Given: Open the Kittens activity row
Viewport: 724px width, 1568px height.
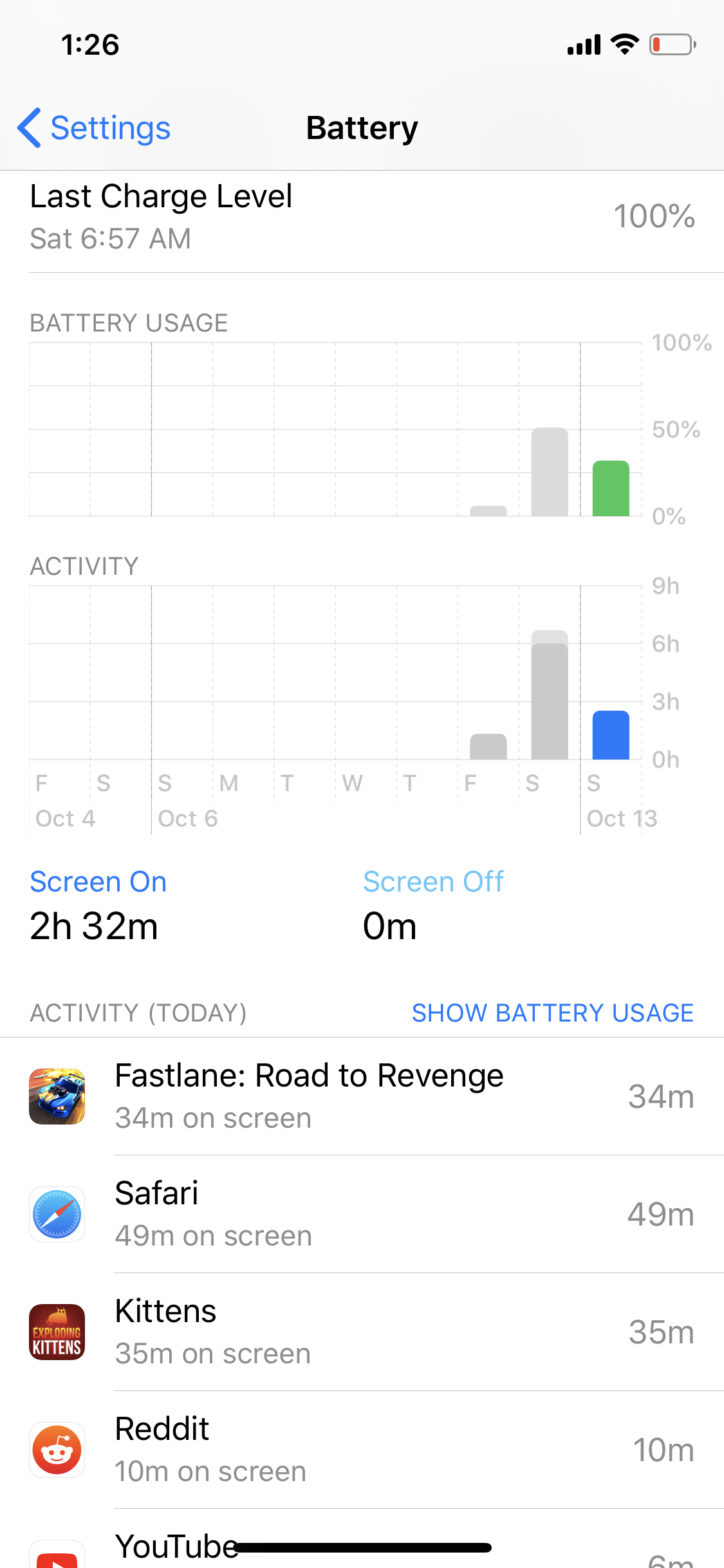Looking at the screenshot, I should point(362,1332).
